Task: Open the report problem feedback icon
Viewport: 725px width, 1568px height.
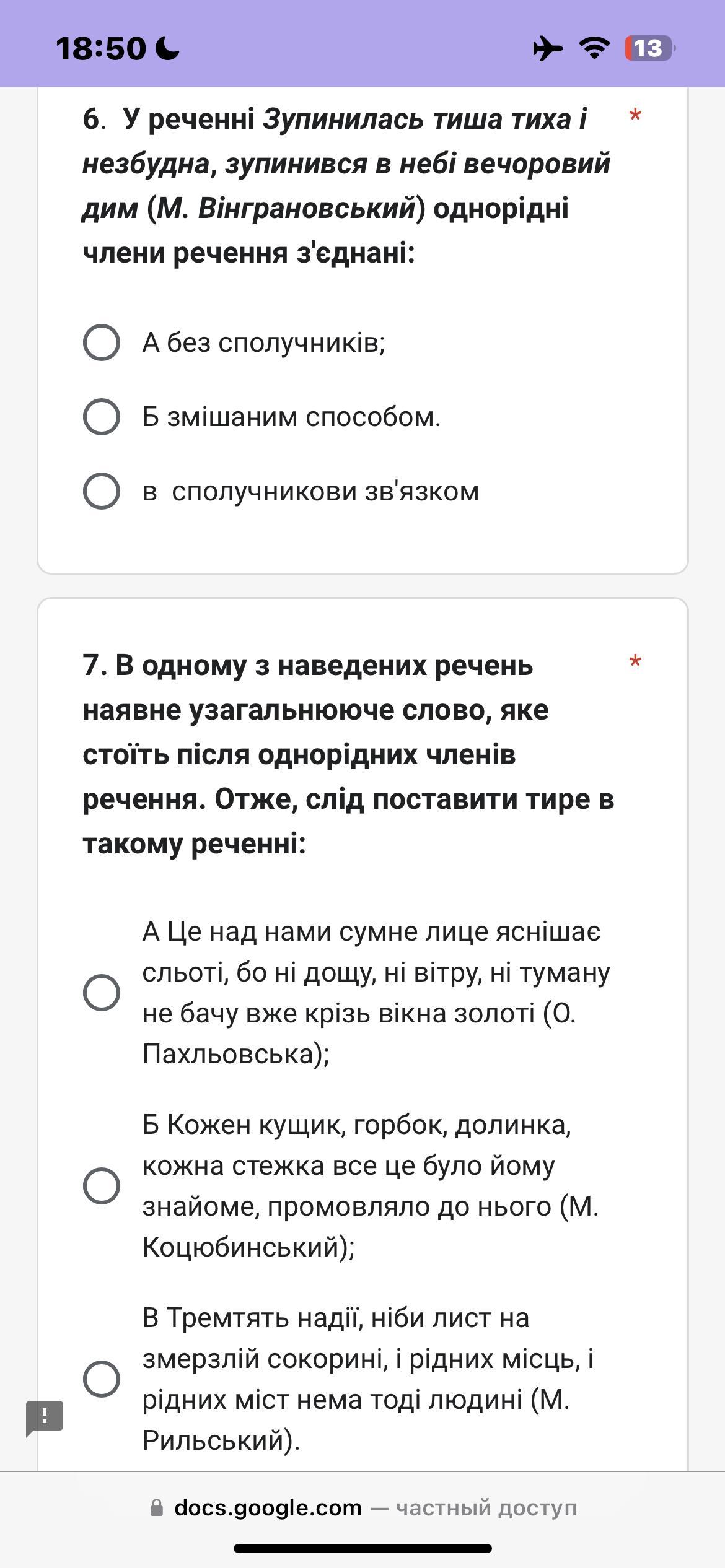Action: pos(44,1418)
